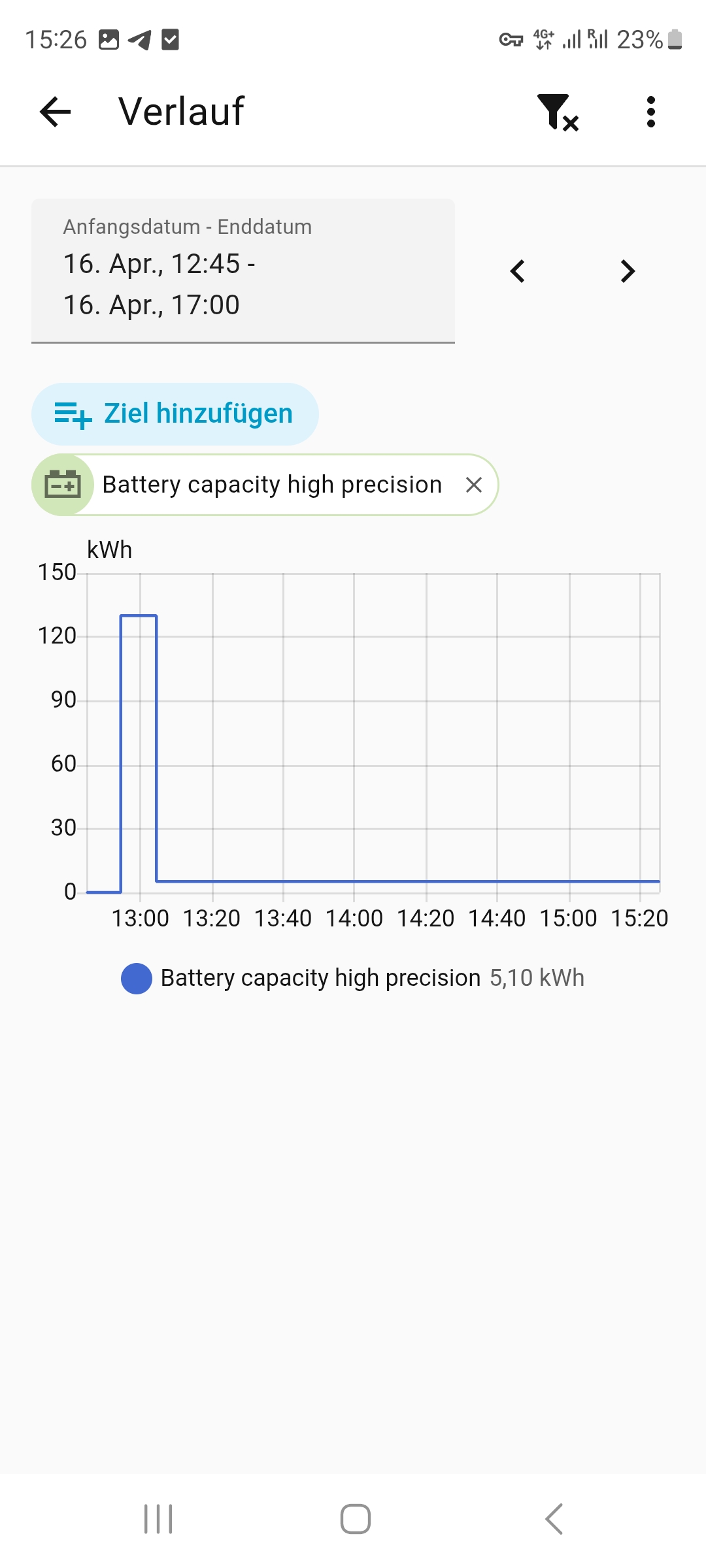This screenshot has width=706, height=1568.
Task: Jump to the previous time range
Action: click(x=518, y=271)
